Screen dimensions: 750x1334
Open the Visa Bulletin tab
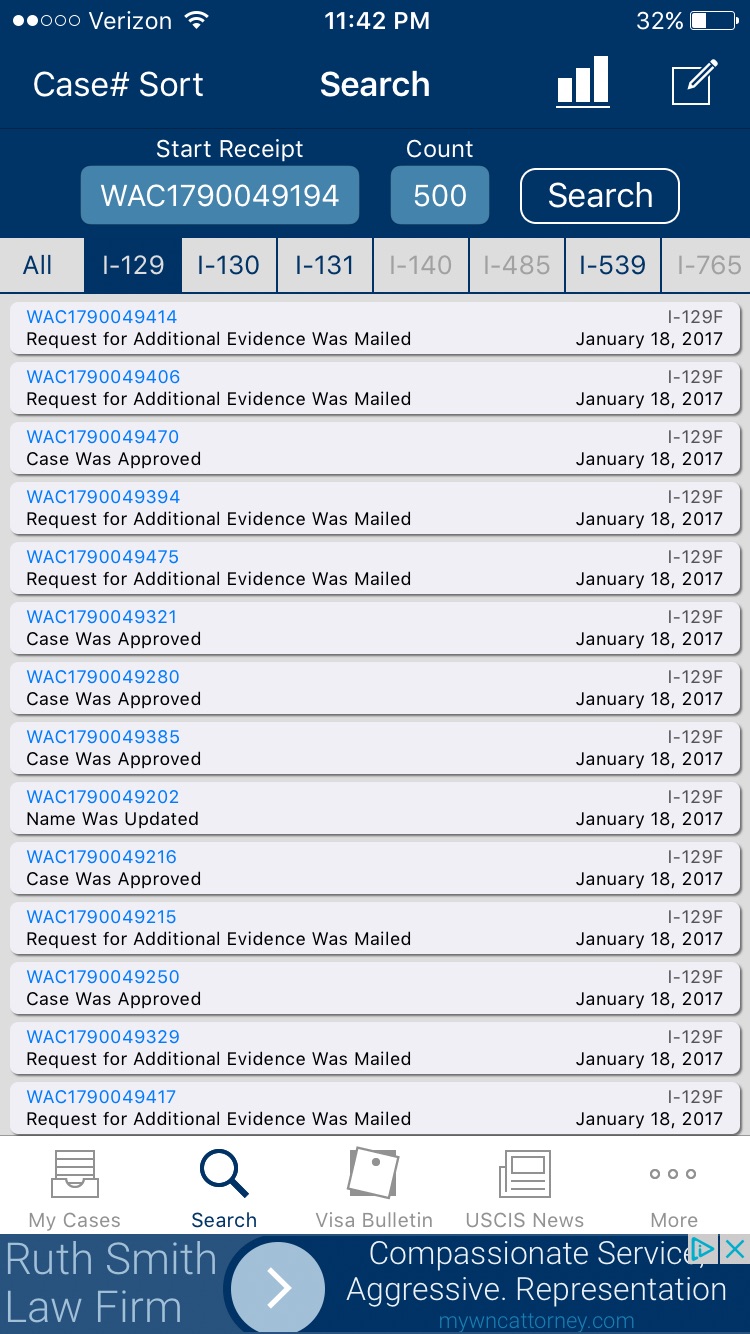tap(374, 1187)
